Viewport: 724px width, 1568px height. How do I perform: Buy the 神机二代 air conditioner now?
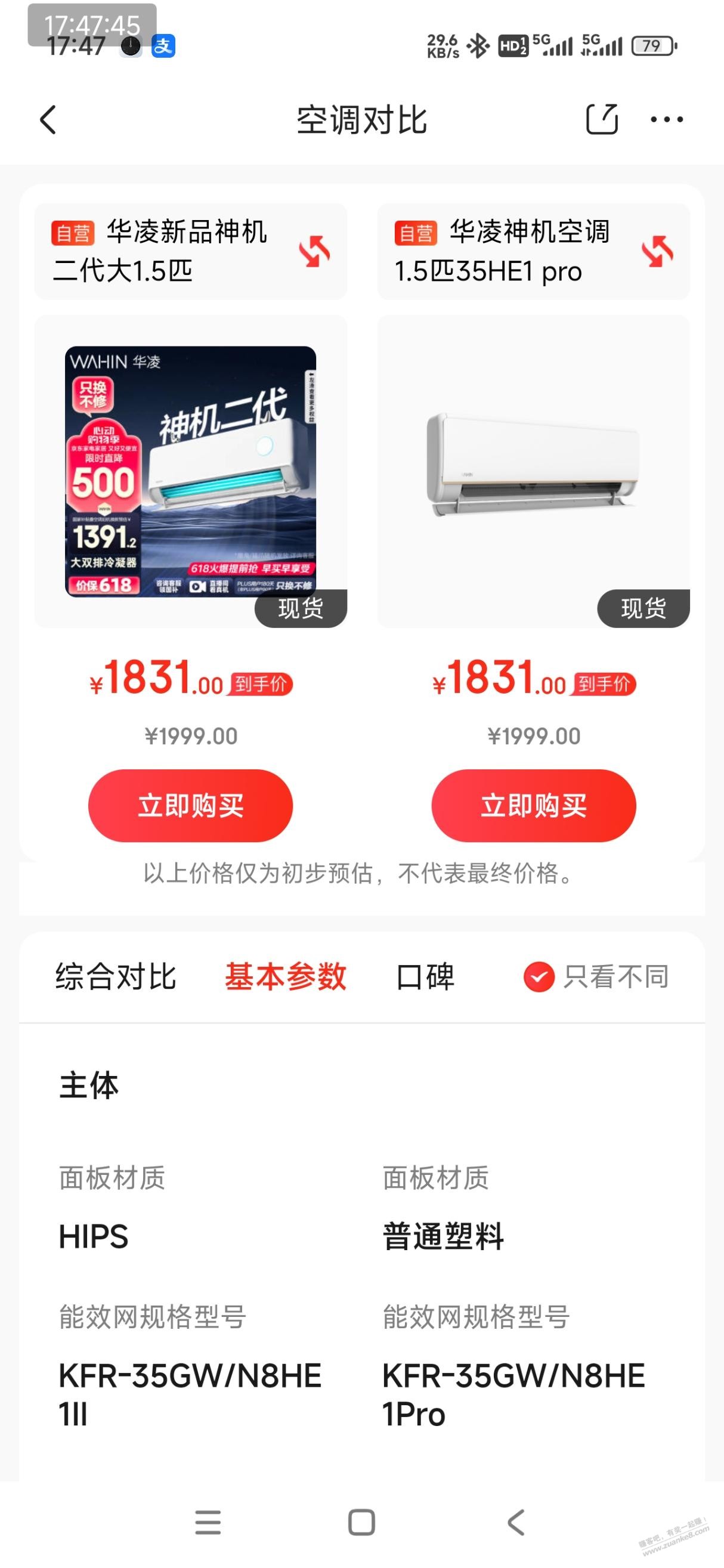[x=190, y=805]
